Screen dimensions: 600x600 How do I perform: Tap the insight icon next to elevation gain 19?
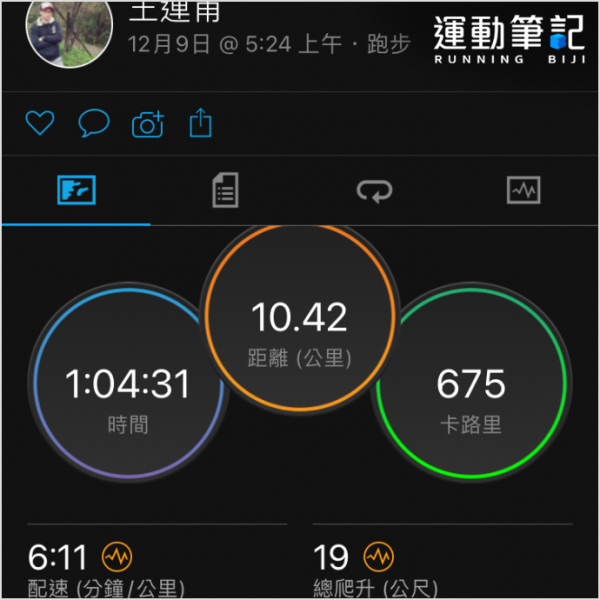coord(378,556)
